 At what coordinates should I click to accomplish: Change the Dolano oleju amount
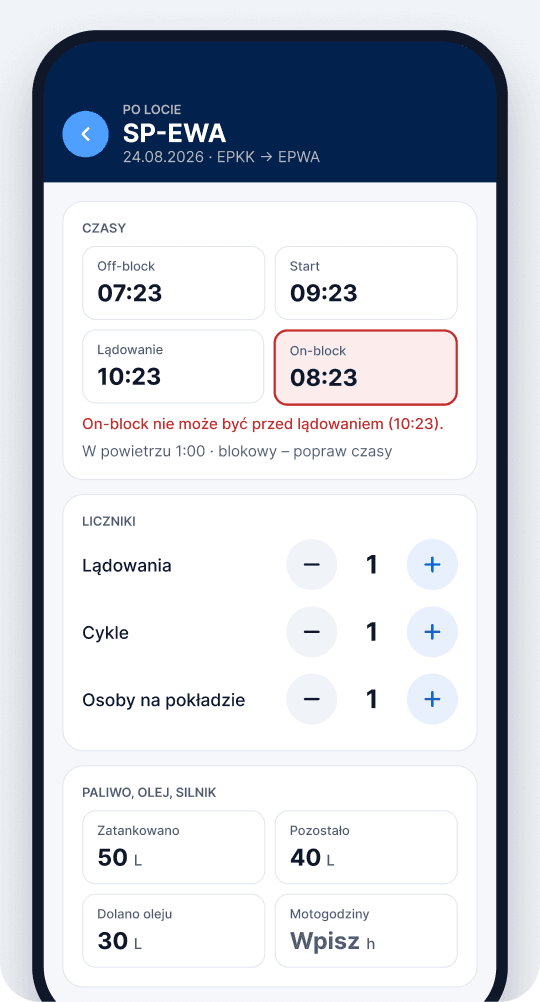[173, 930]
